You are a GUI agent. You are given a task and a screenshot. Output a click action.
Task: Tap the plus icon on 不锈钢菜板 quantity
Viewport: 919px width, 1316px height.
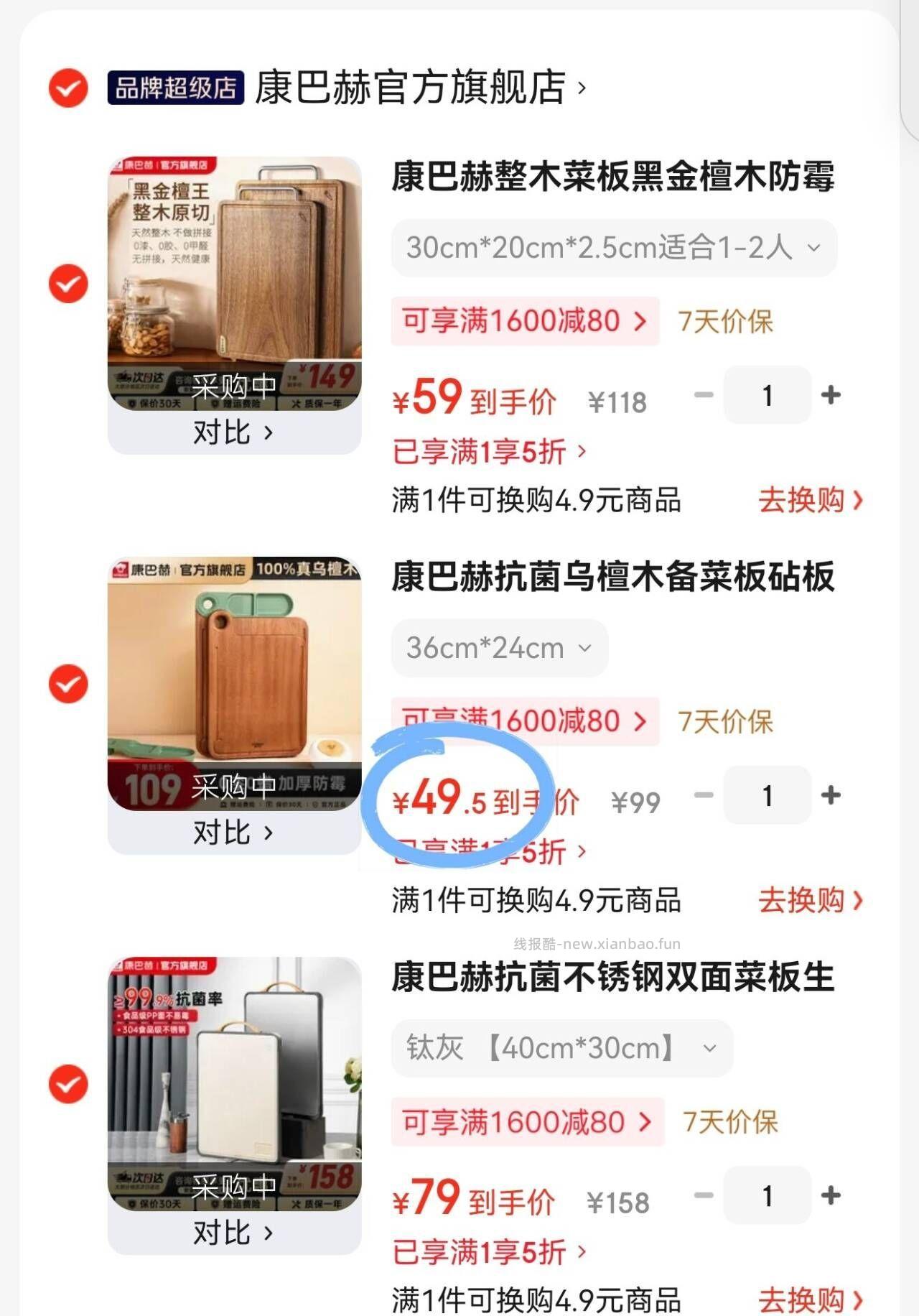pos(831,1196)
